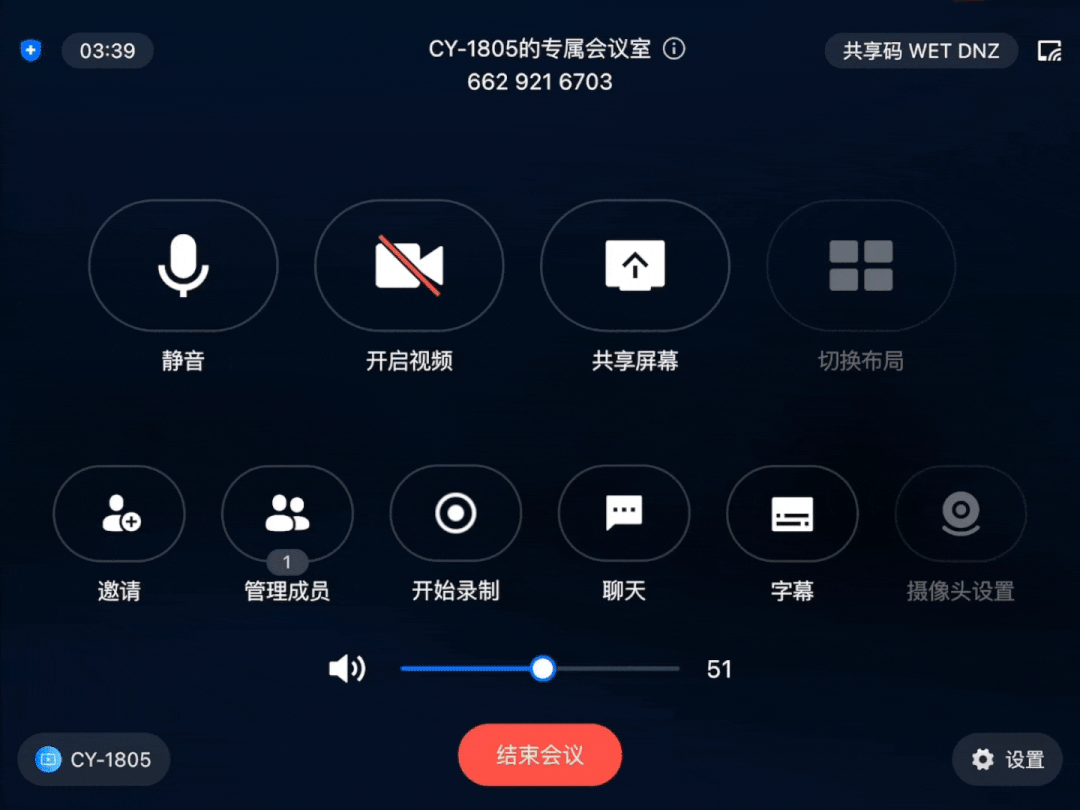Image resolution: width=1080 pixels, height=810 pixels.
Task: Start recording (开始录制)
Action: 455,514
